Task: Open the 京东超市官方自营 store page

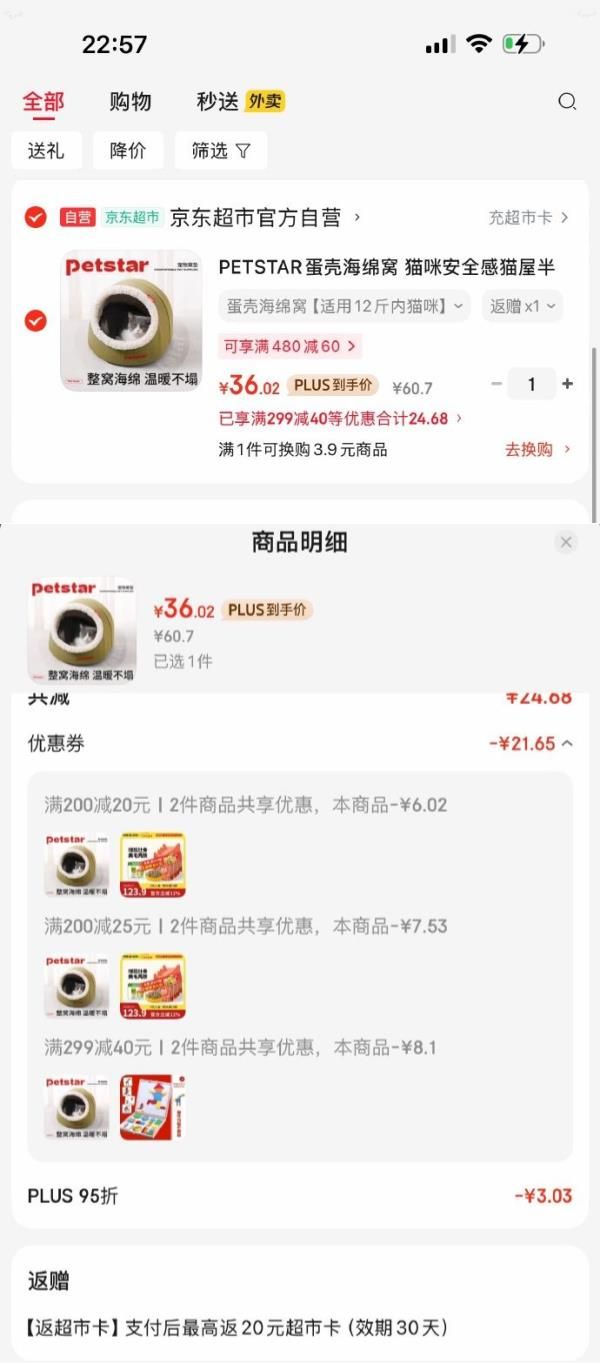Action: (x=264, y=217)
